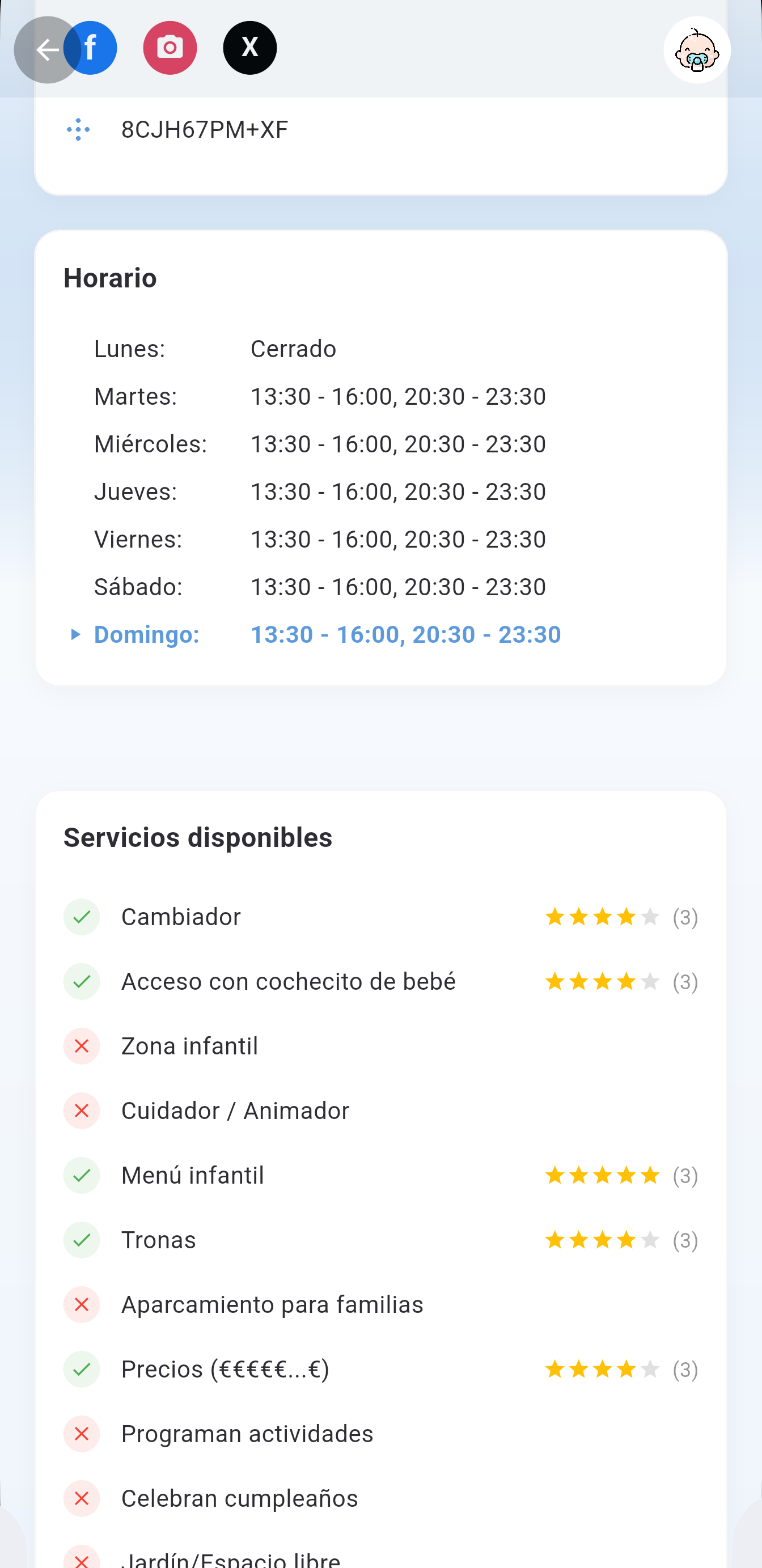
Task: Click the back arrow
Action: point(47,49)
